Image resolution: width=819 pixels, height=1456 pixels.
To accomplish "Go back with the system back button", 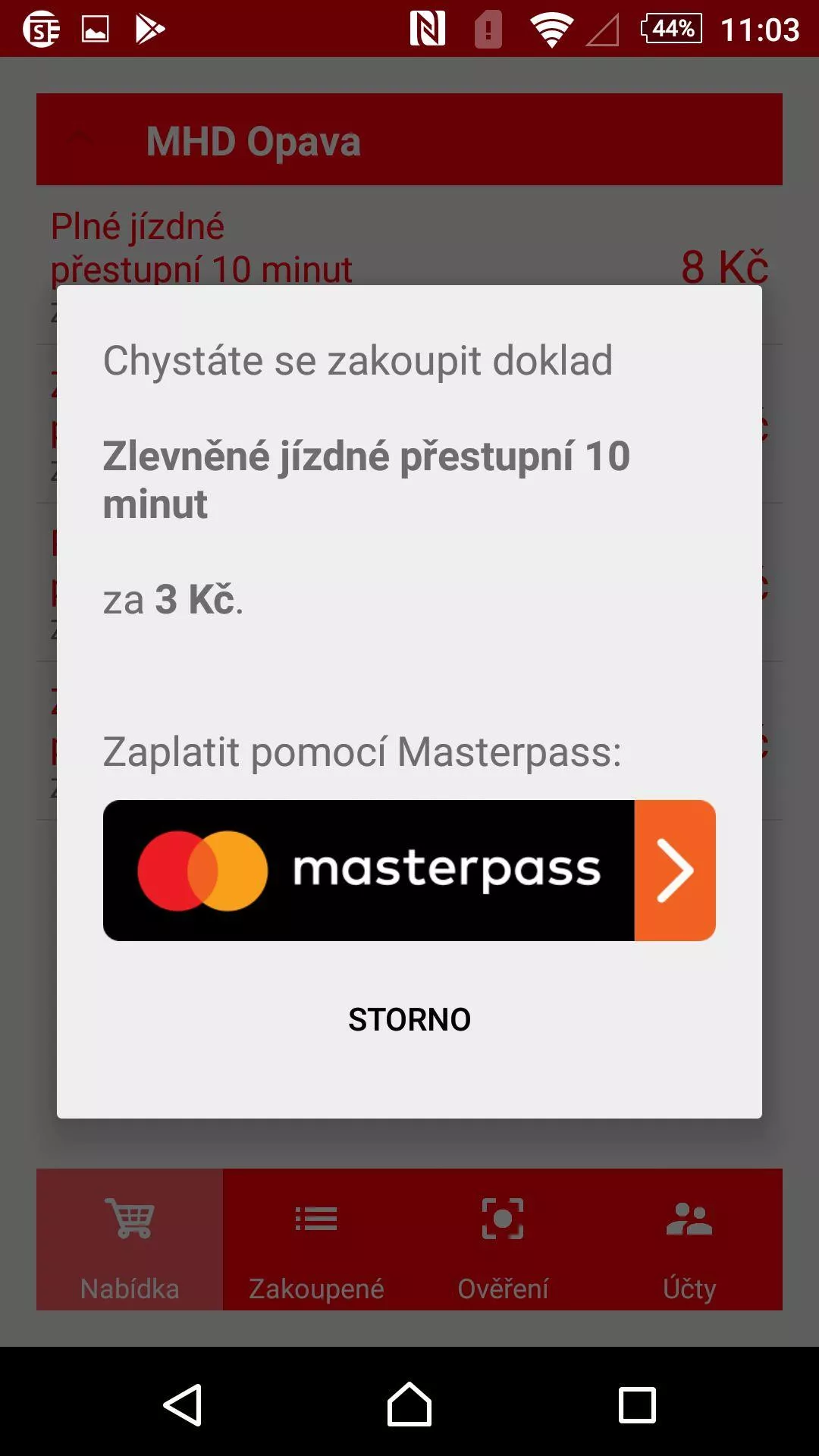I will pyautogui.click(x=182, y=1404).
